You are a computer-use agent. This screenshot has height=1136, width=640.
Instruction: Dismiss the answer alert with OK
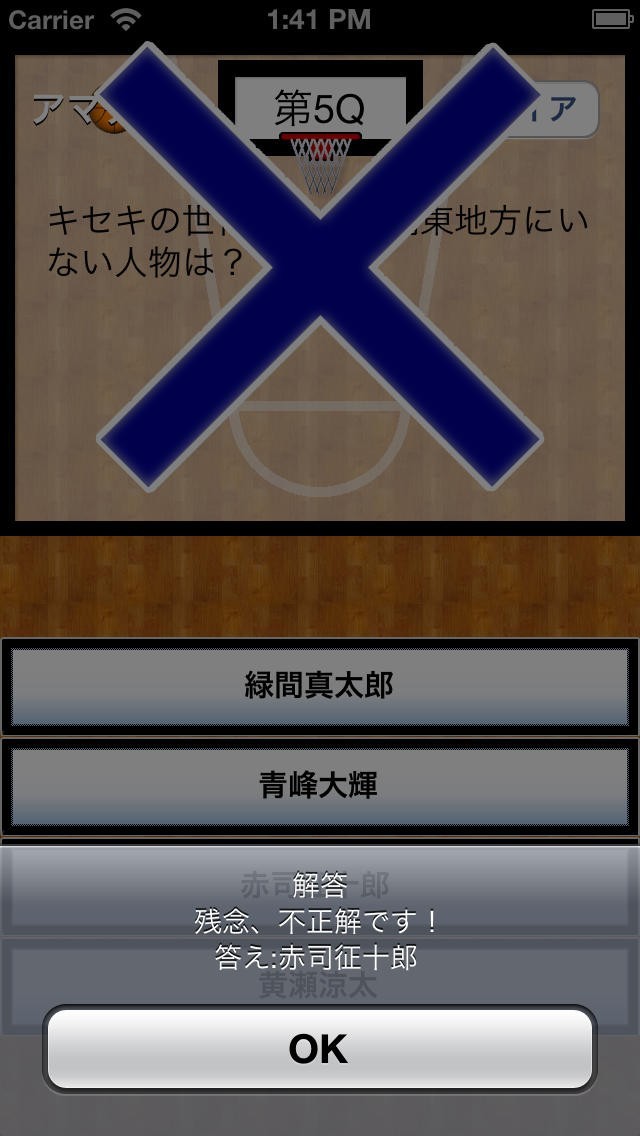pos(319,1048)
